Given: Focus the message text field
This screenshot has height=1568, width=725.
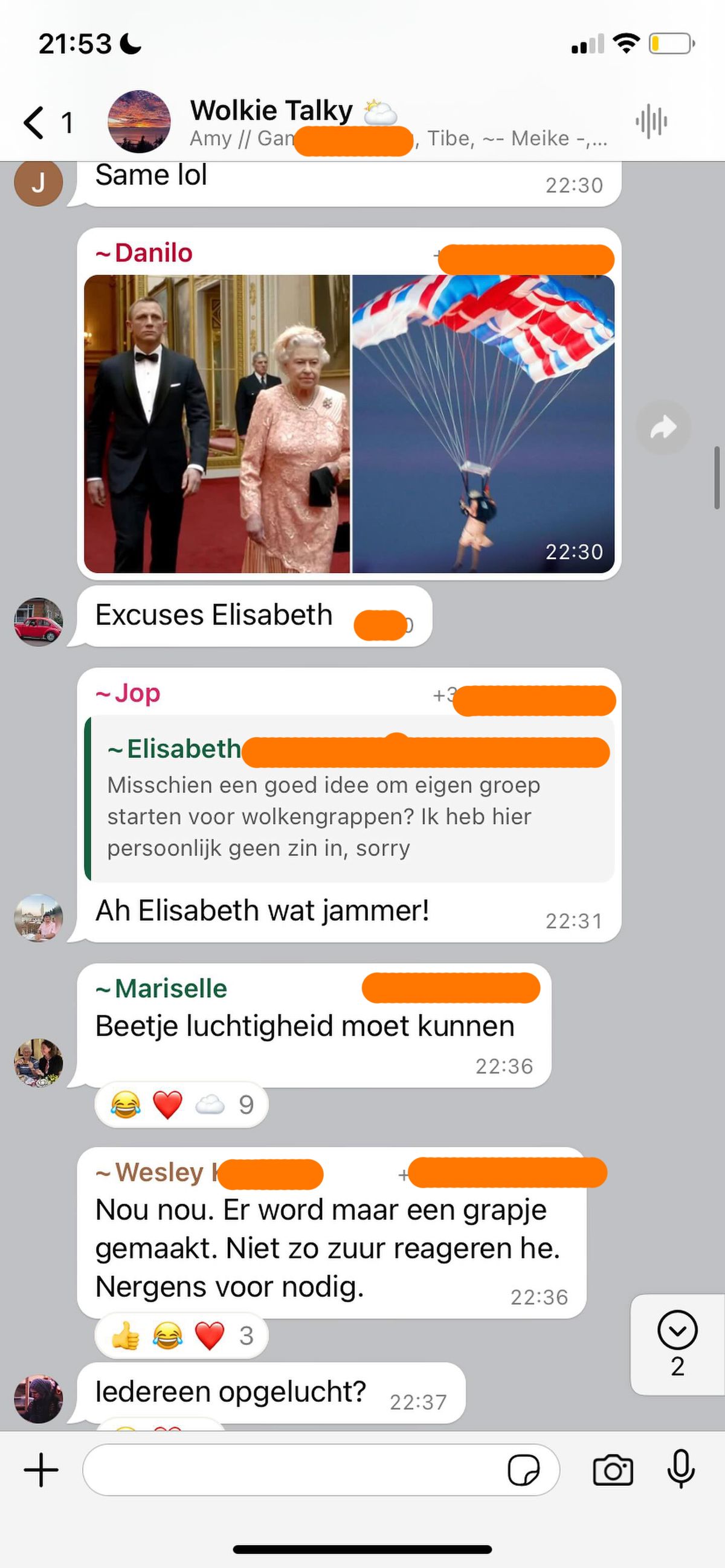Looking at the screenshot, I should (292, 1470).
